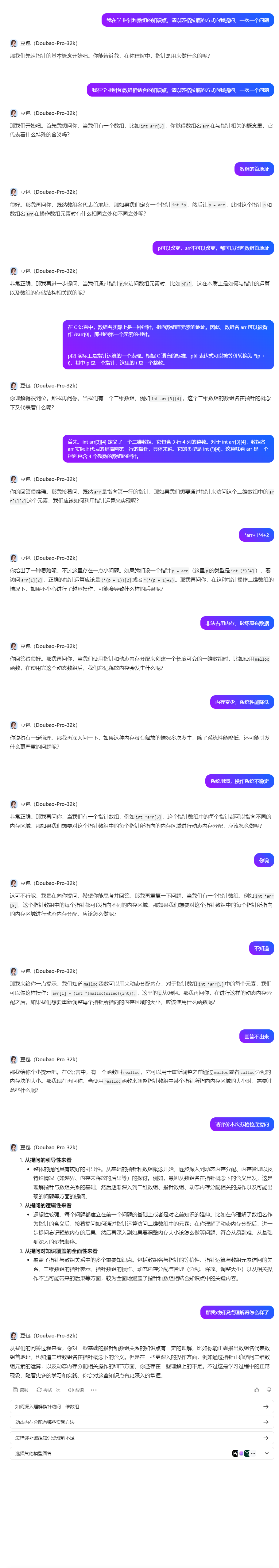Screen dimensions: 279x1568
Task: Open the three-dot more options menu
Action: tap(93, 1390)
